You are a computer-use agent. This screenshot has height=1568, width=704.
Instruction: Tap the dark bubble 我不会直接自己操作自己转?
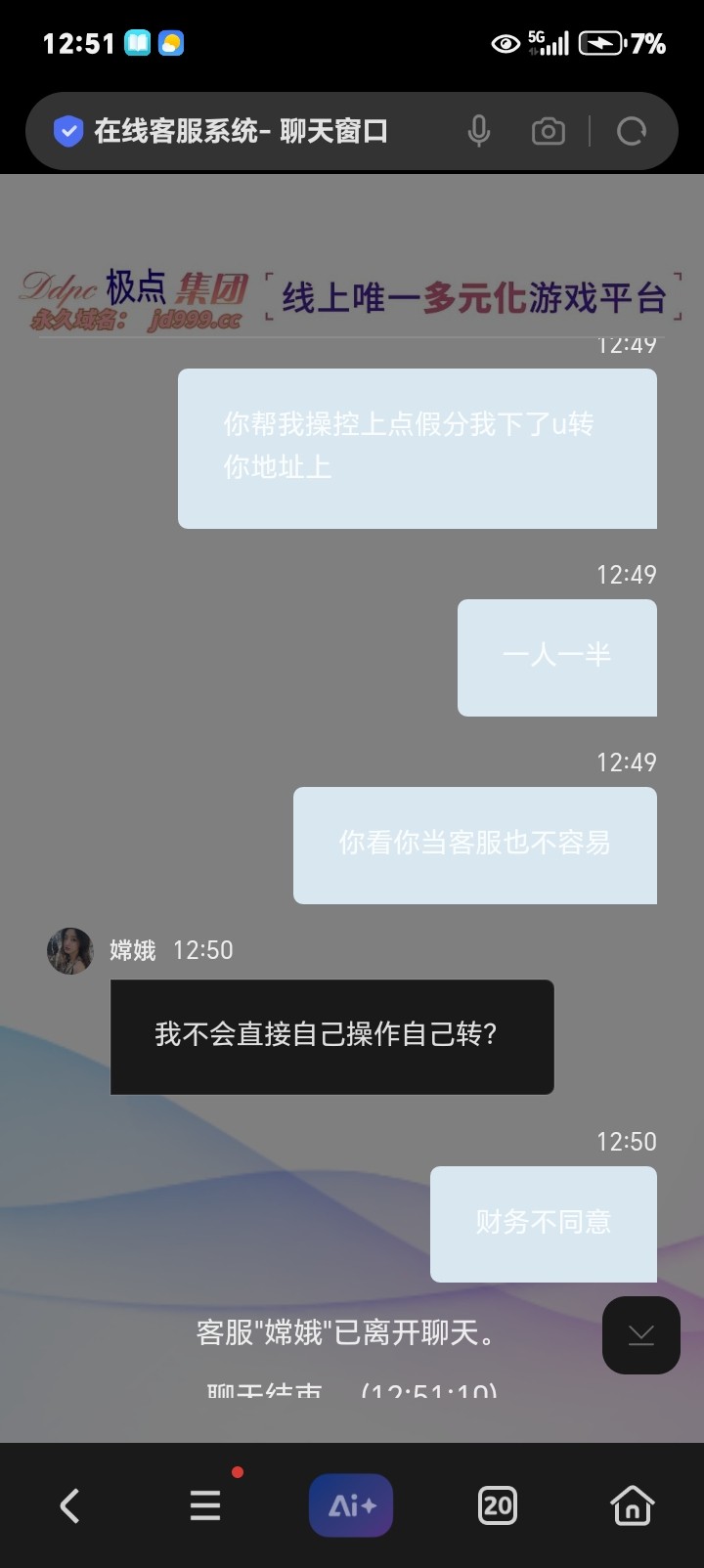pos(332,1035)
